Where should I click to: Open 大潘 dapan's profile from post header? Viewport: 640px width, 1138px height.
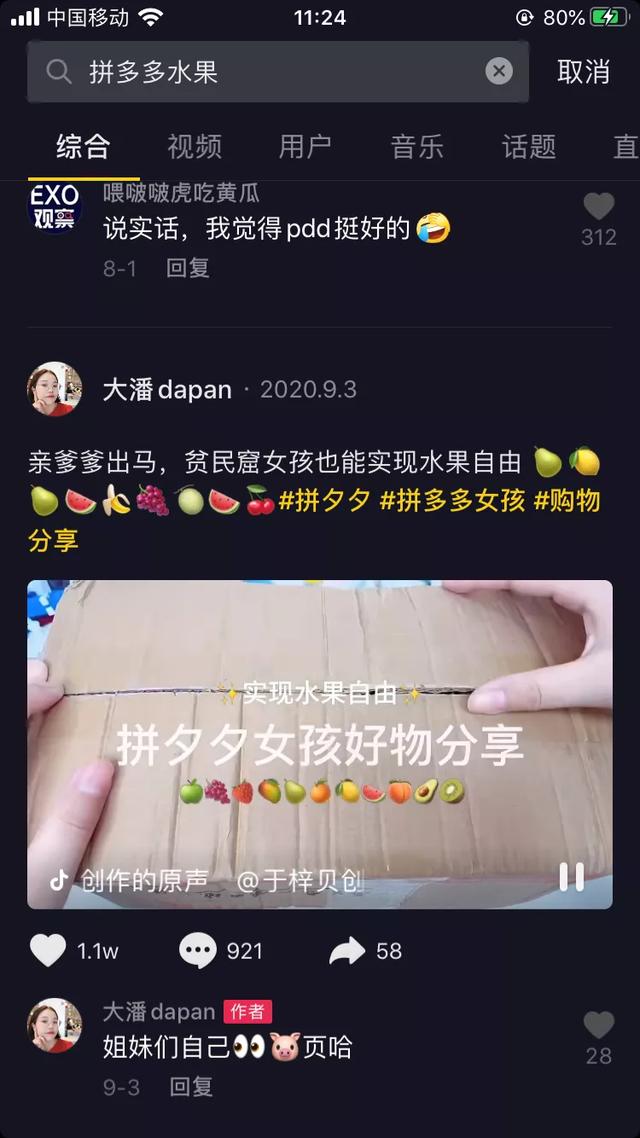point(55,389)
